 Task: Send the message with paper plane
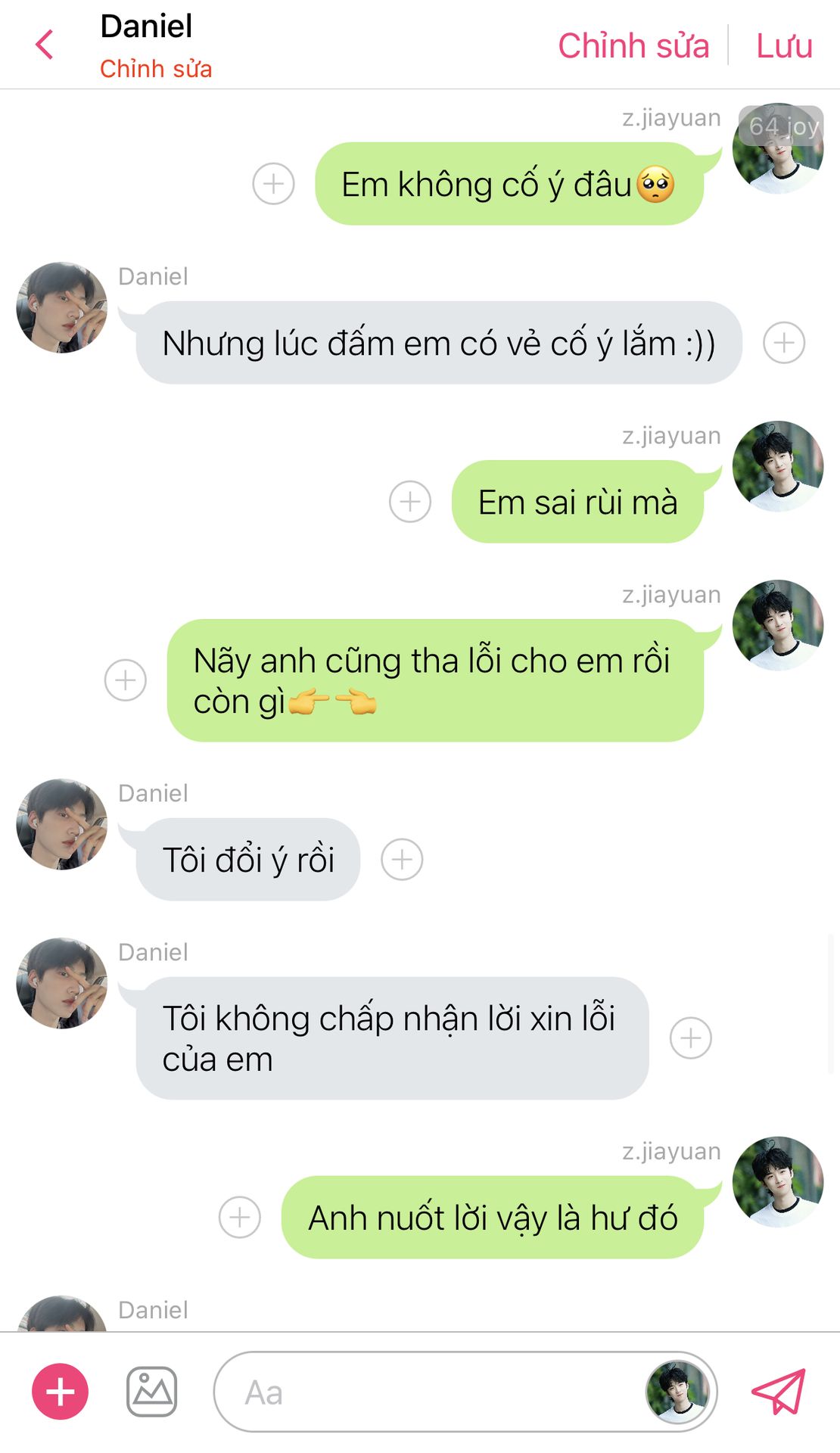point(779,1391)
